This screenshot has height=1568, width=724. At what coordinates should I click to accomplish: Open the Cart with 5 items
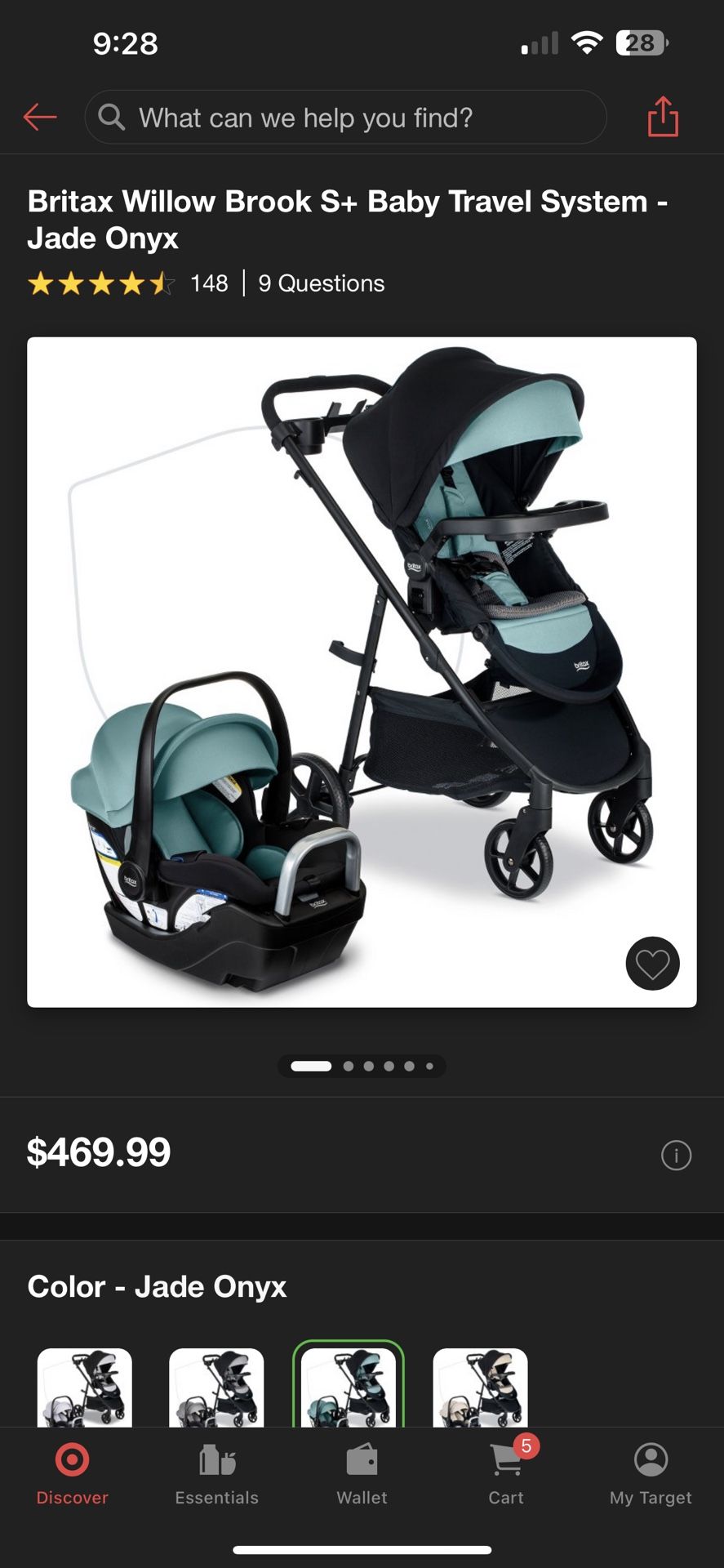pyautogui.click(x=506, y=1473)
